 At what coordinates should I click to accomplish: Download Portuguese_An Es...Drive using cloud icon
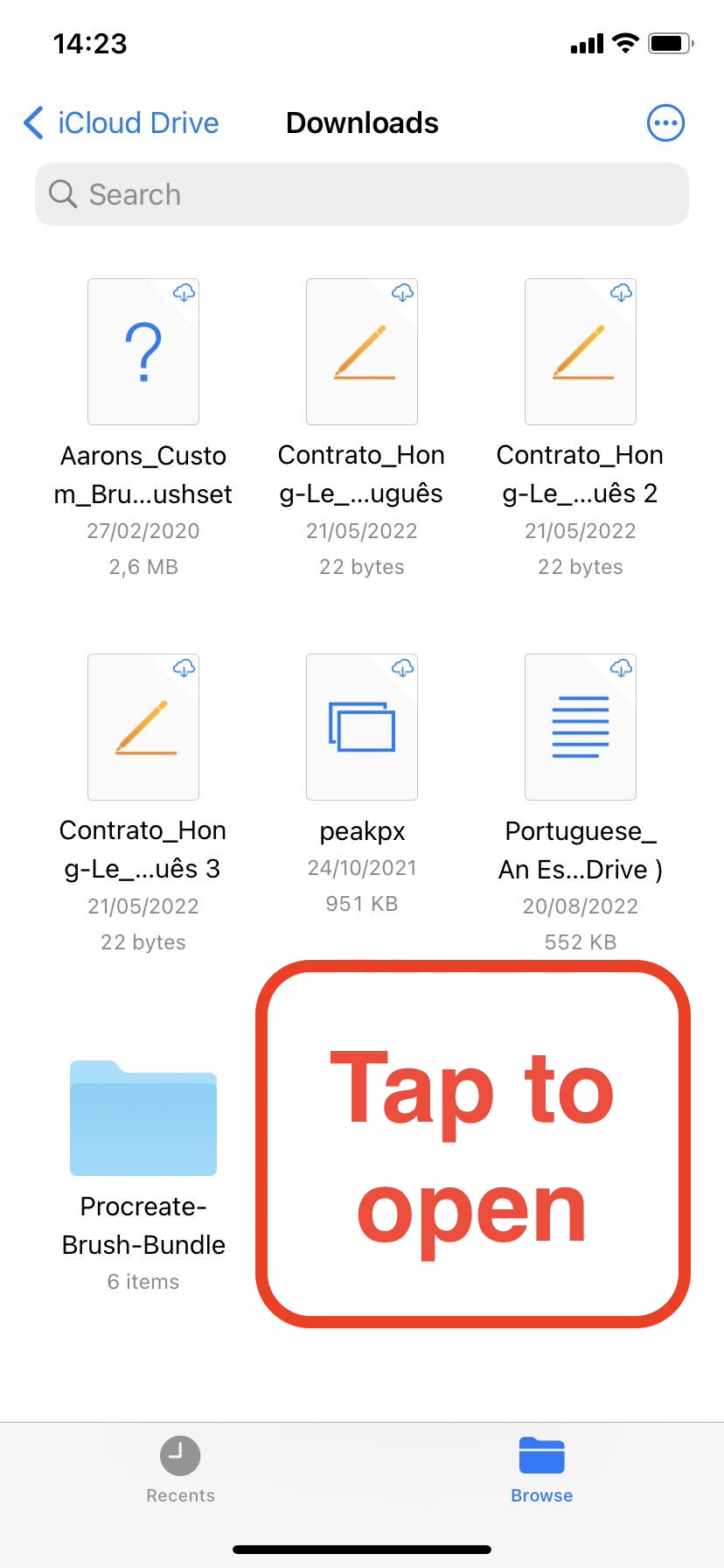point(621,667)
